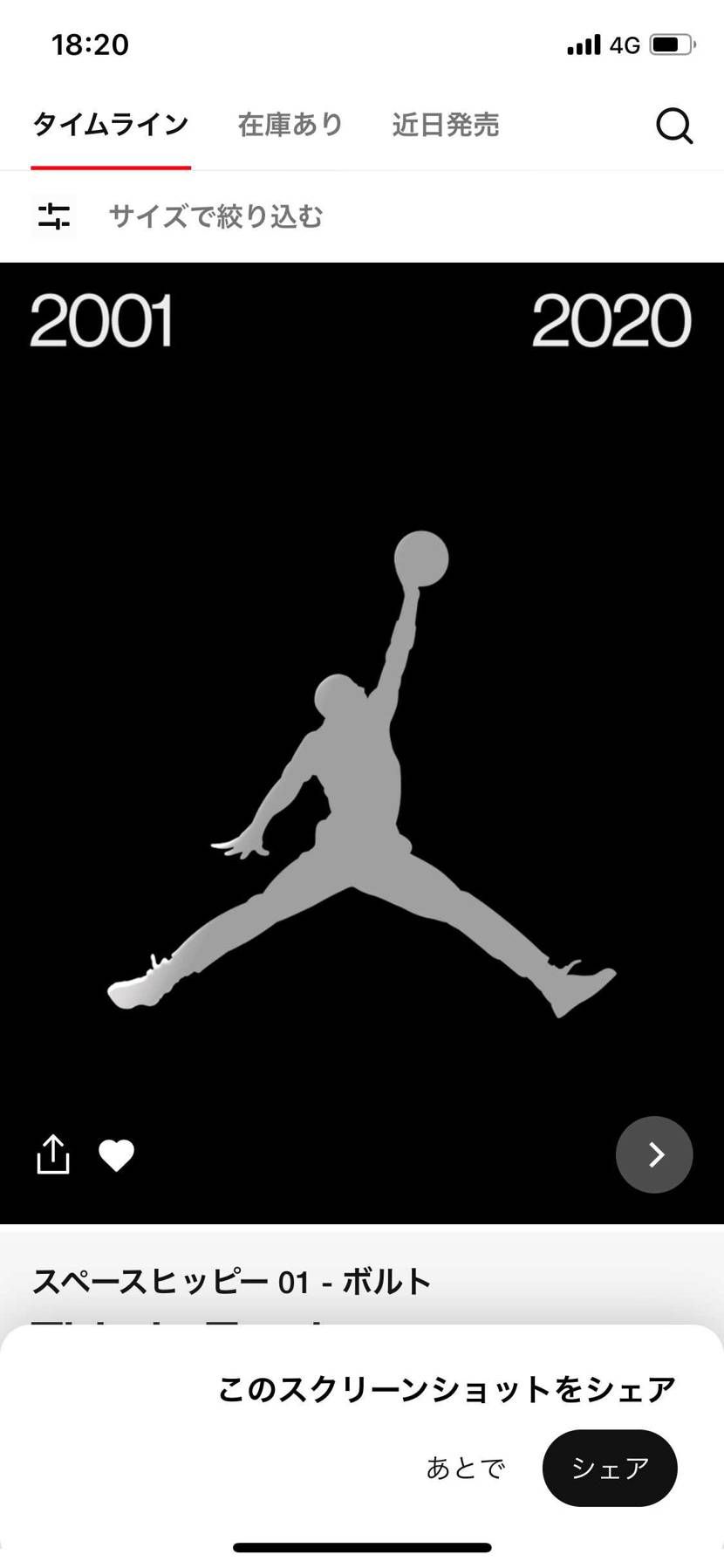Screen dimensions: 724x1568
Task: Share the Jumpman post
Action: point(53,1154)
